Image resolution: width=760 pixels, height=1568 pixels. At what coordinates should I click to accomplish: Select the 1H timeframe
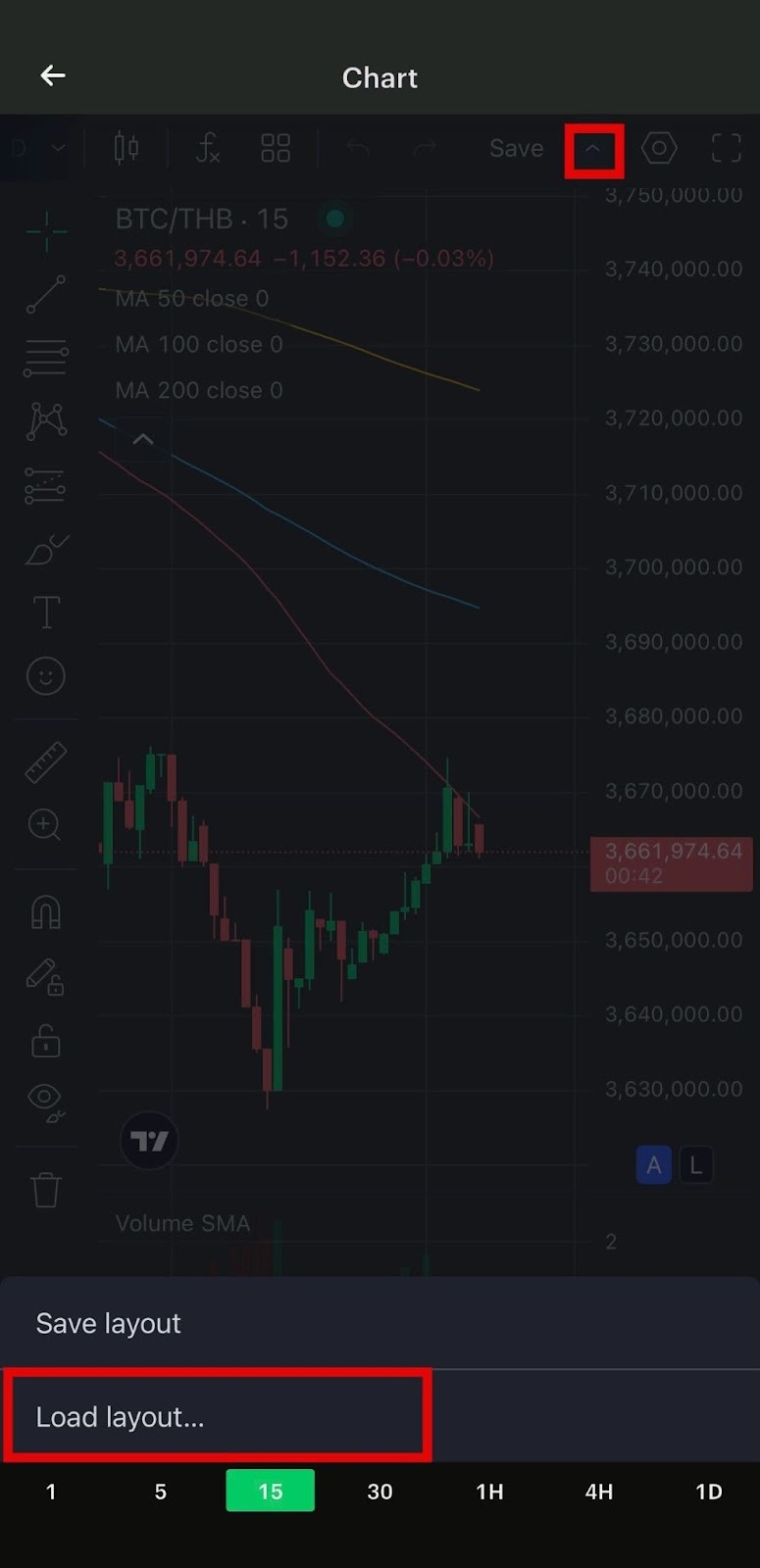point(489,1491)
